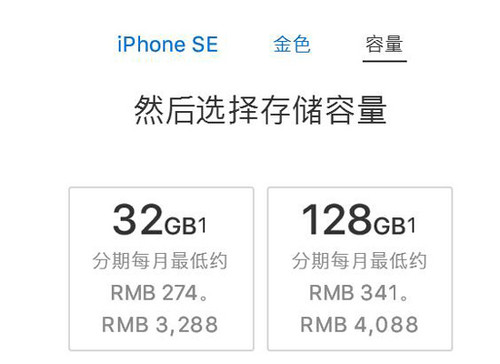Select the 容量 tab
500x364 pixels.
384,44
